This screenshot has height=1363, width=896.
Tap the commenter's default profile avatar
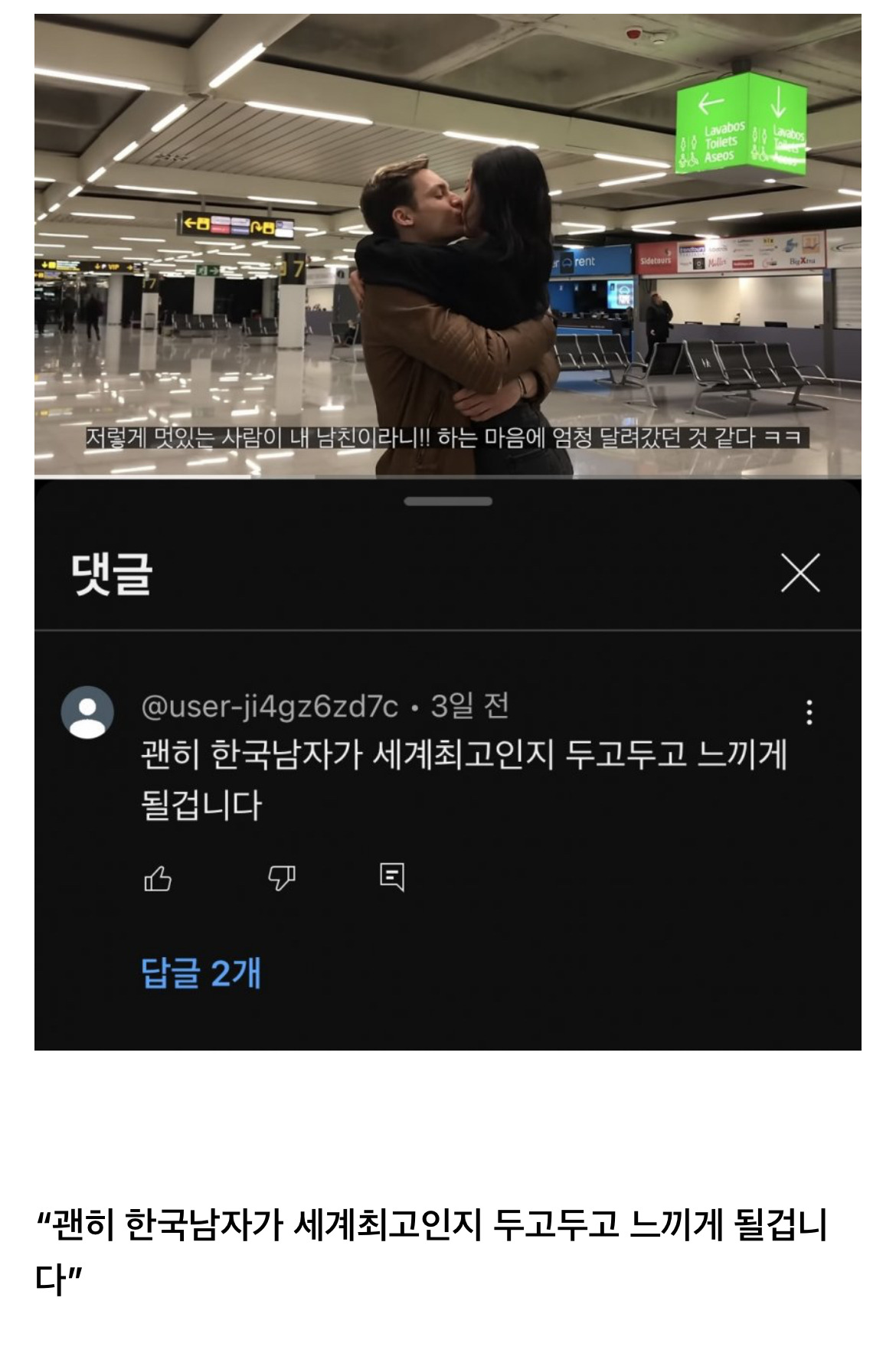pyautogui.click(x=87, y=710)
